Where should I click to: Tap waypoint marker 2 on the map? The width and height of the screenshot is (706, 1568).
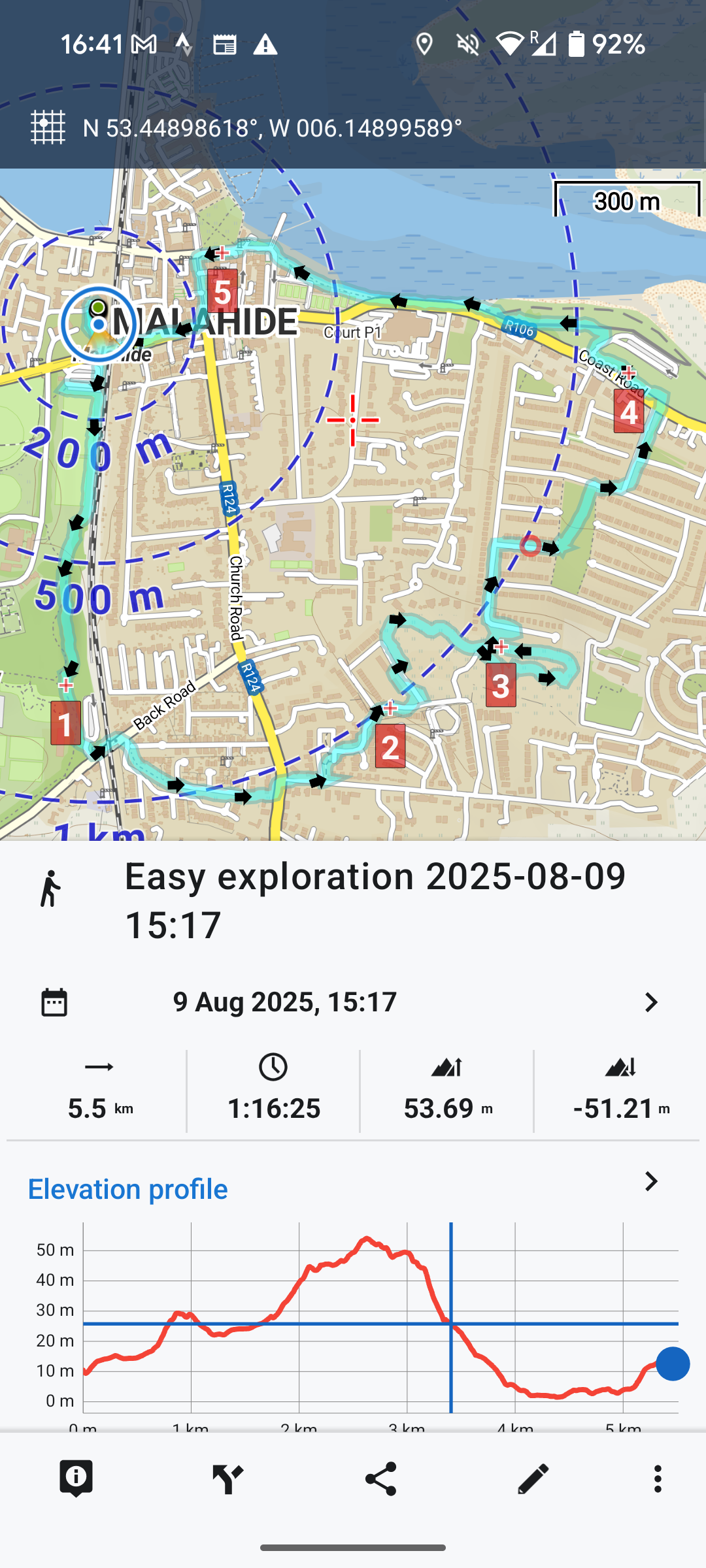pyautogui.click(x=390, y=746)
